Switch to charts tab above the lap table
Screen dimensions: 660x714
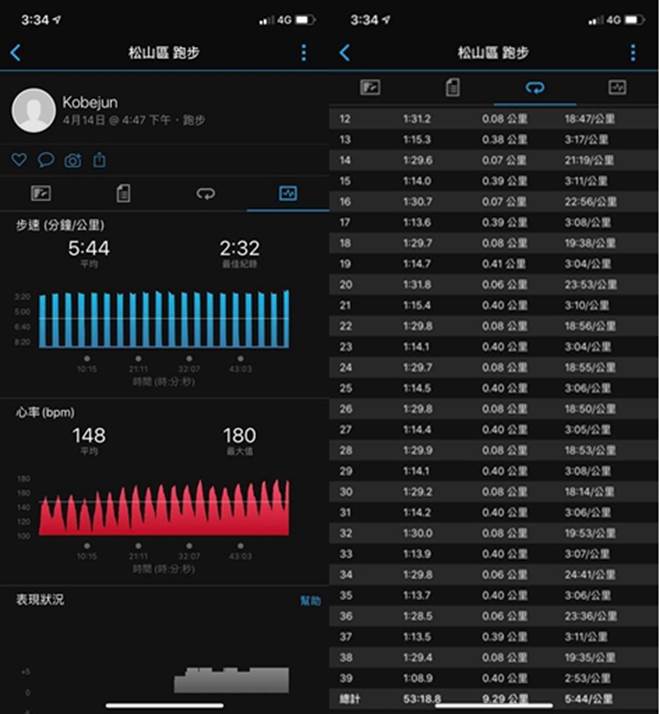tap(617, 88)
